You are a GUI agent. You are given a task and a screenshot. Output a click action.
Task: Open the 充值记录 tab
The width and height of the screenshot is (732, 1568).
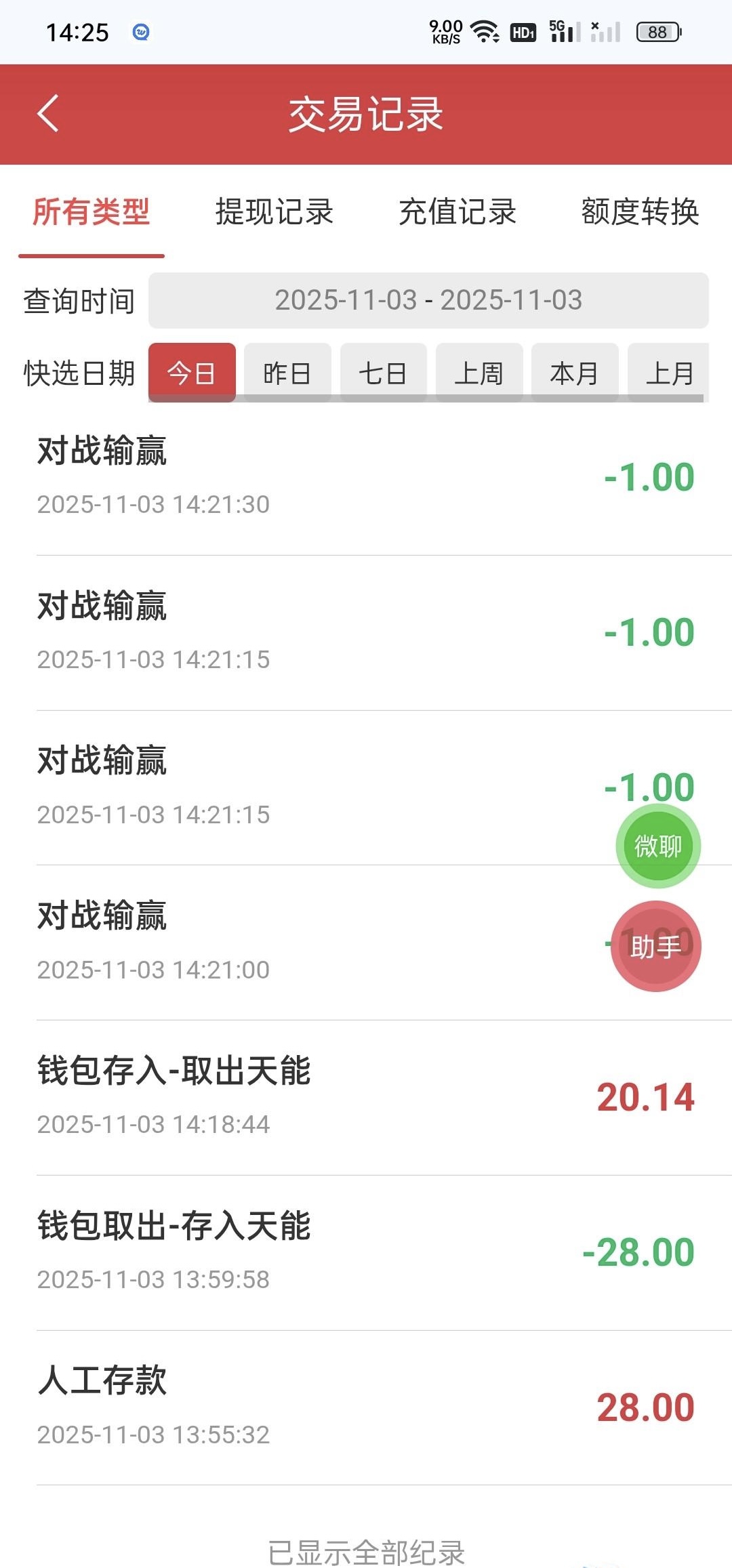pos(457,212)
